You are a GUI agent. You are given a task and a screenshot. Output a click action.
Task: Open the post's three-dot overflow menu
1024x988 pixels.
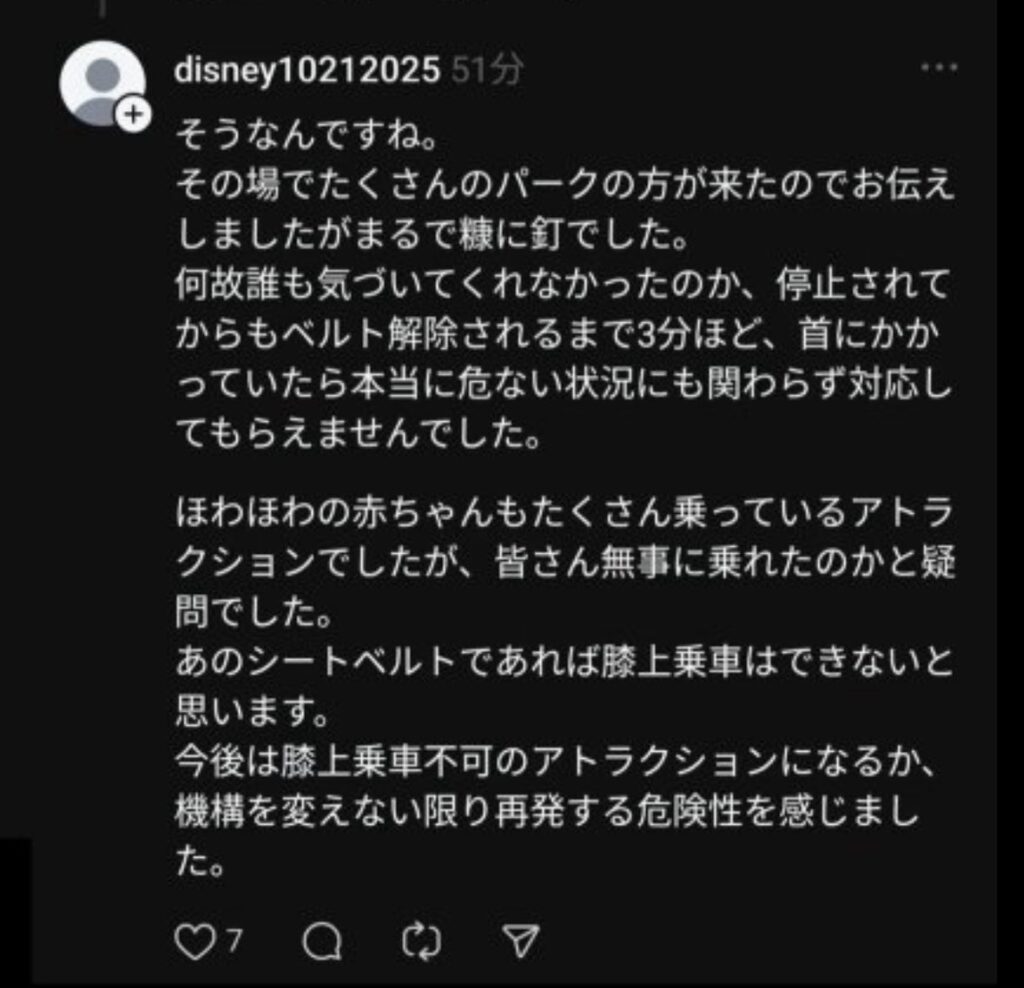coord(938,68)
